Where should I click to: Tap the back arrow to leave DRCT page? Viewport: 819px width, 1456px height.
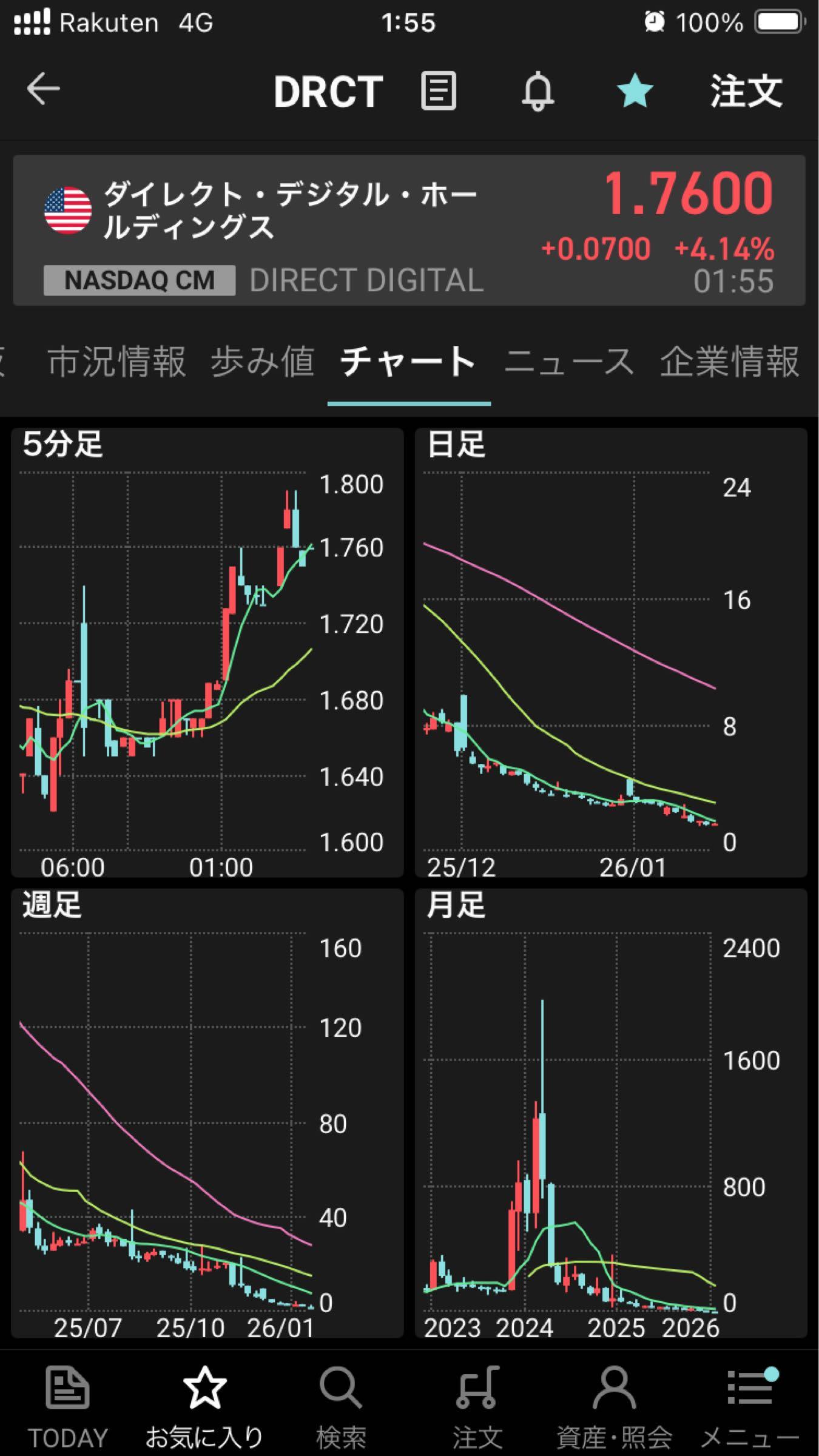(x=40, y=91)
